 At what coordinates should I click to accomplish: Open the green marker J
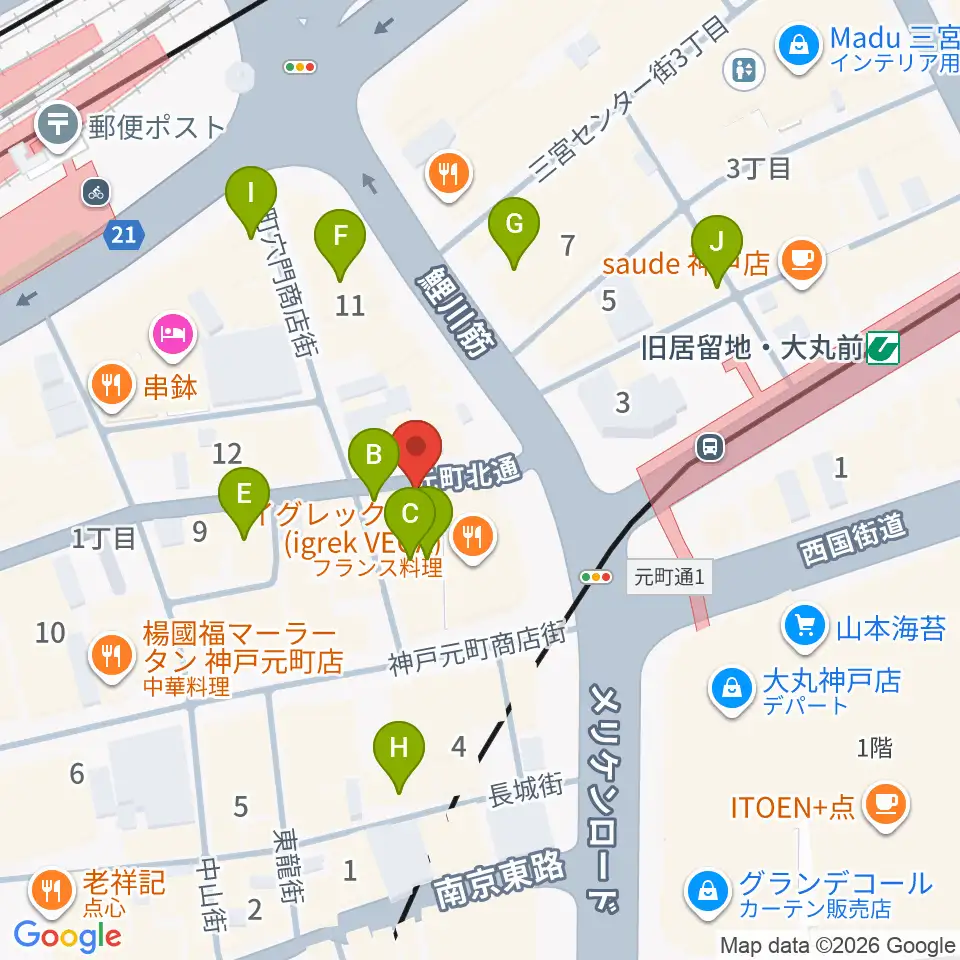point(717,244)
